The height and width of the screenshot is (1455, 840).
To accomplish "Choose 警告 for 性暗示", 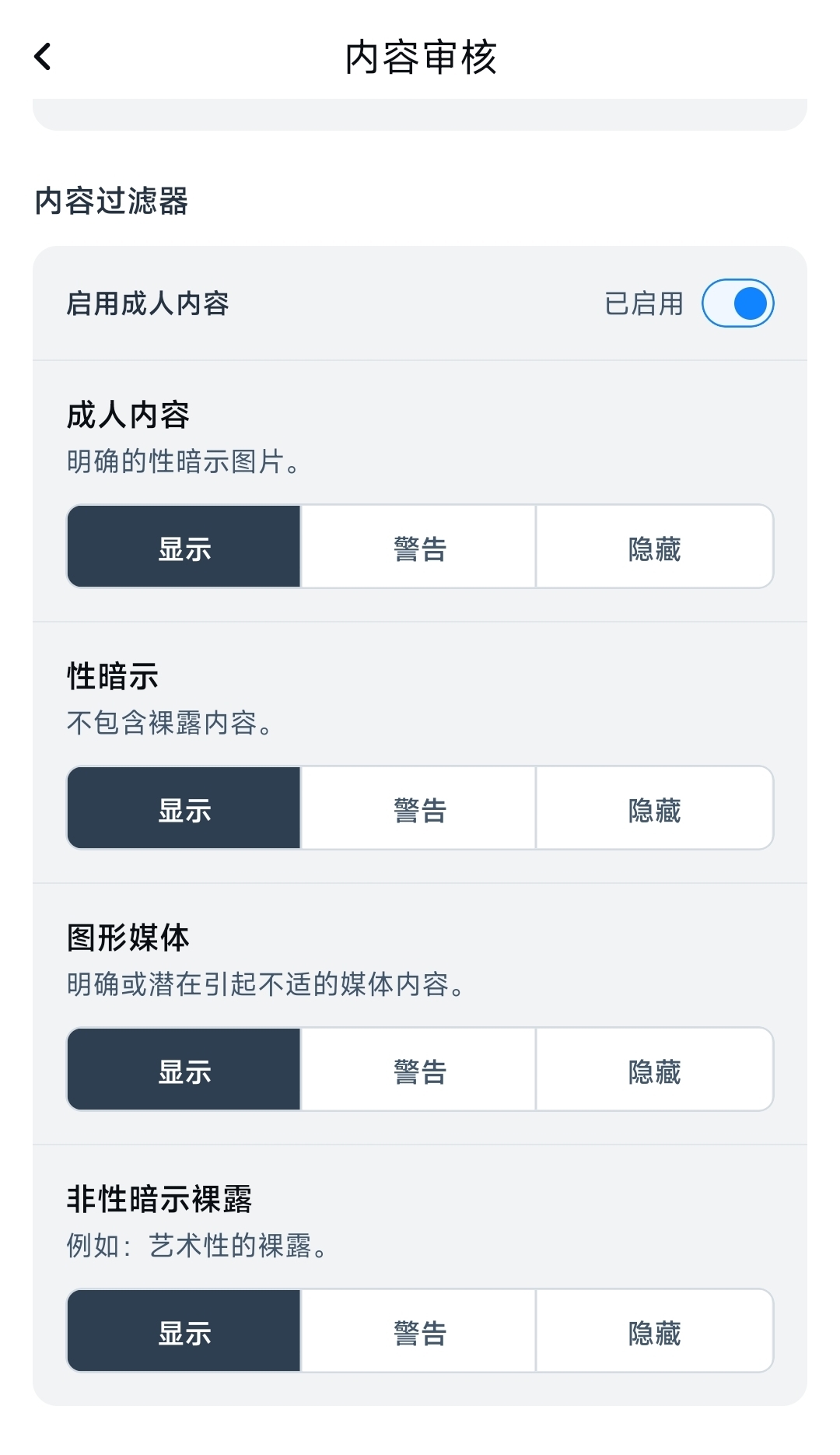I will click(419, 808).
